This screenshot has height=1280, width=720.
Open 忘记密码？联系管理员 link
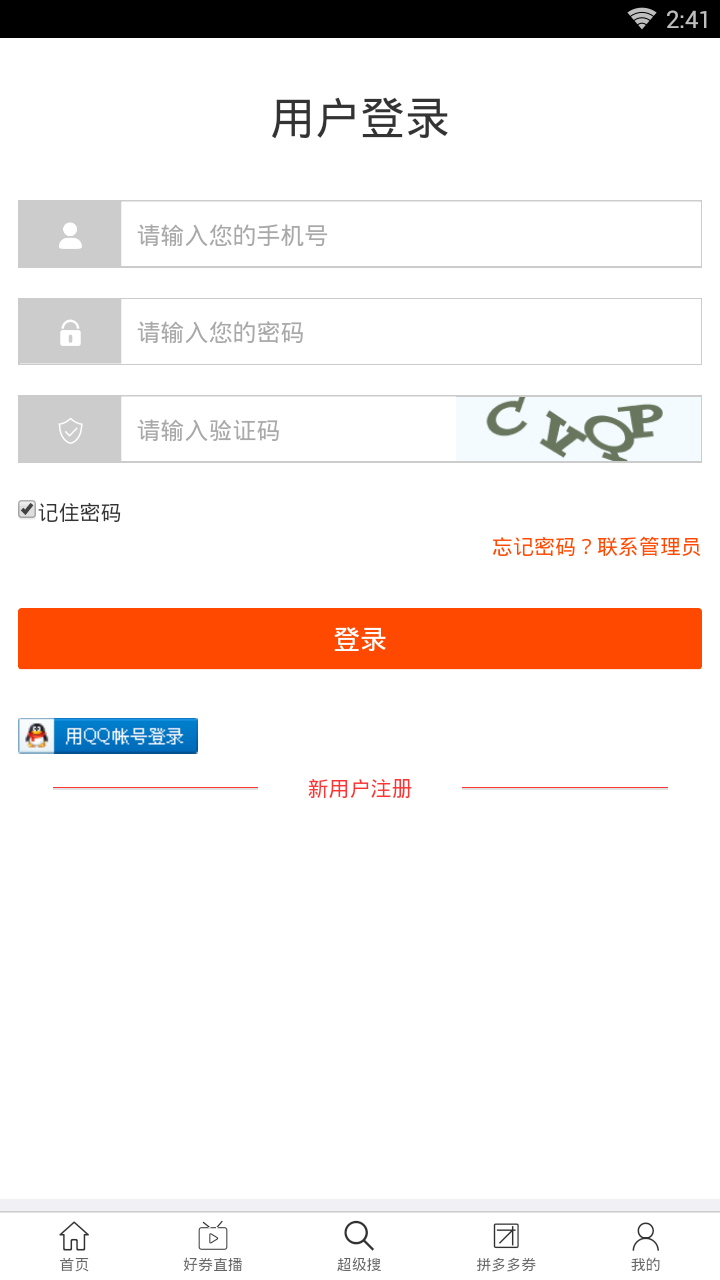(x=596, y=547)
